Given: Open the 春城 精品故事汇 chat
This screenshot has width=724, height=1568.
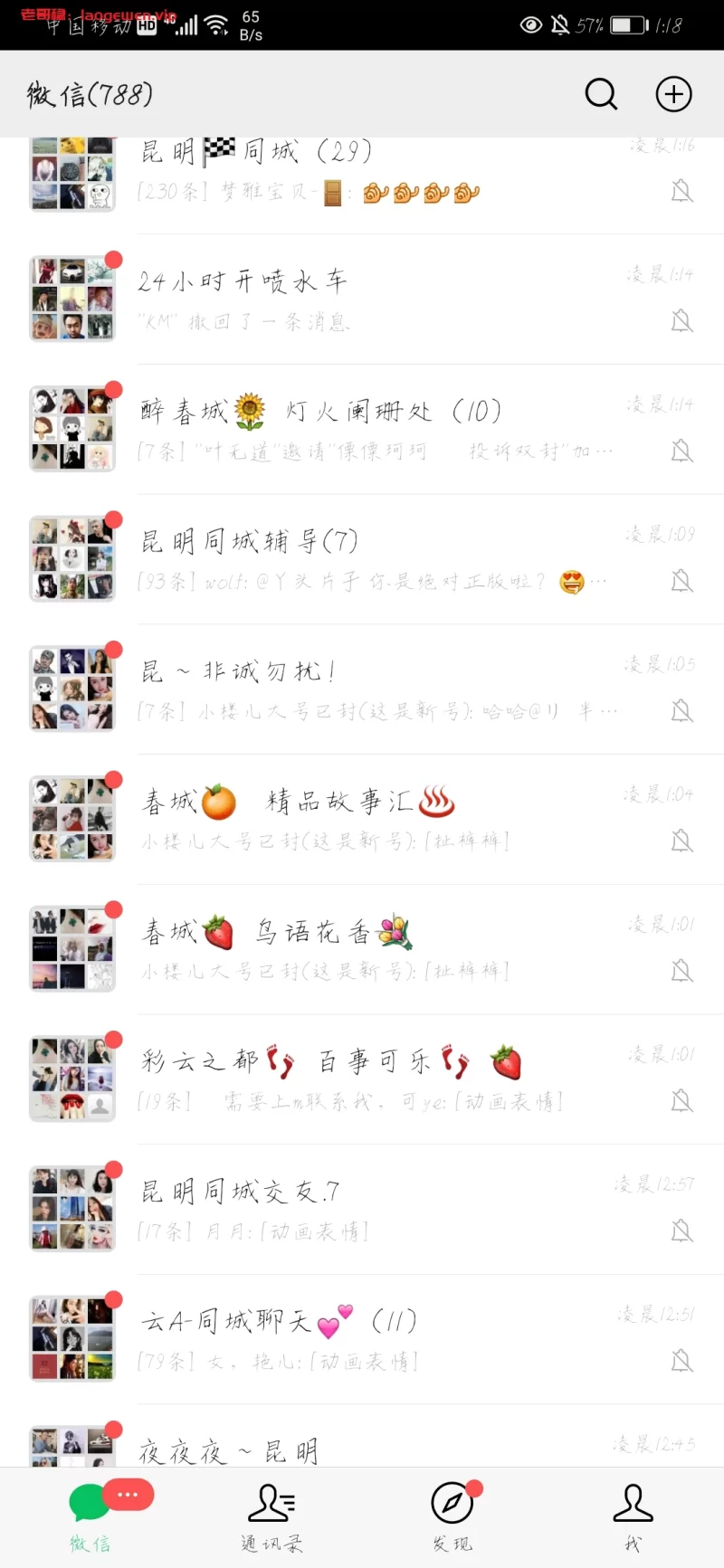Looking at the screenshot, I should tap(380, 819).
